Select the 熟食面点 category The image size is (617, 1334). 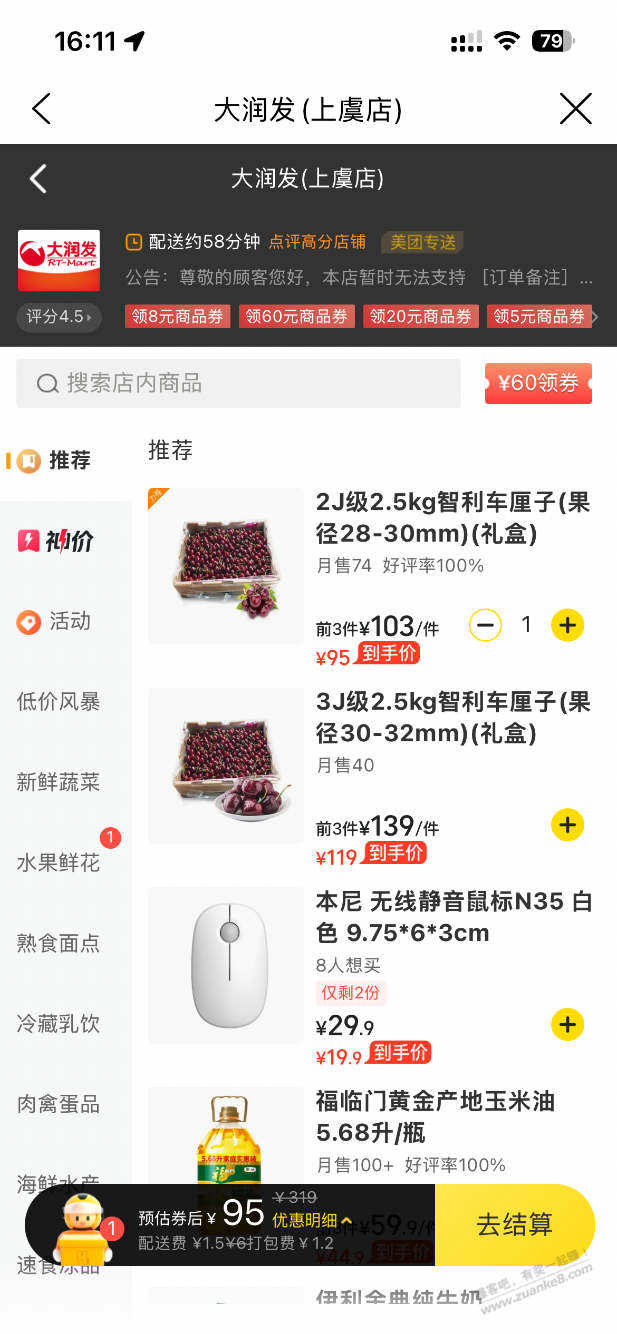[59, 943]
